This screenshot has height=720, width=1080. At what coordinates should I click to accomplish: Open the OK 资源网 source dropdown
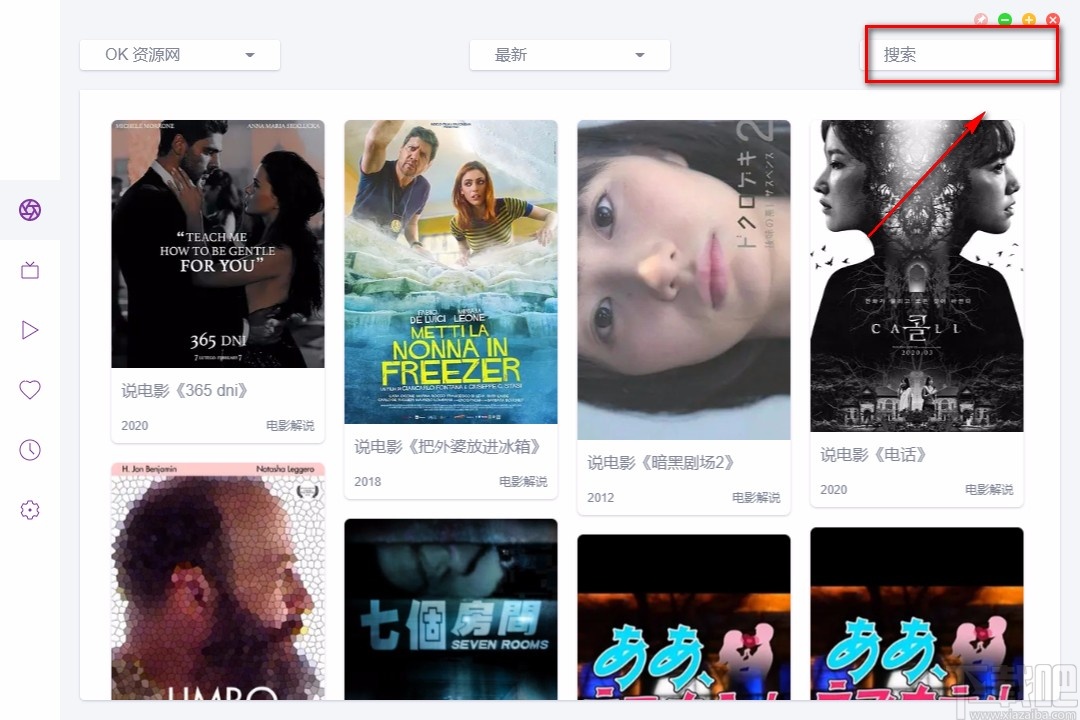180,55
